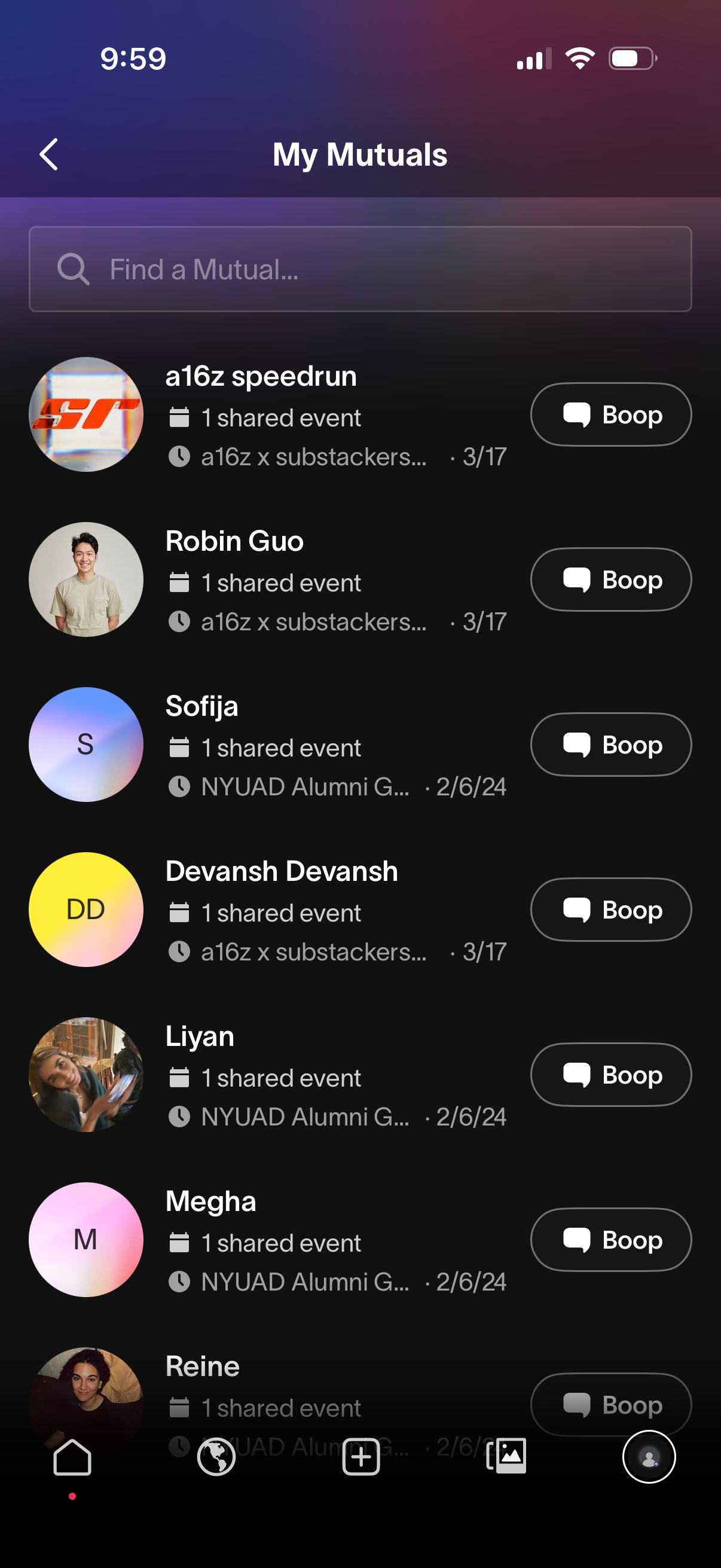The width and height of the screenshot is (721, 1568).
Task: Tap Sofija's gradient avatar swatch
Action: (85, 745)
